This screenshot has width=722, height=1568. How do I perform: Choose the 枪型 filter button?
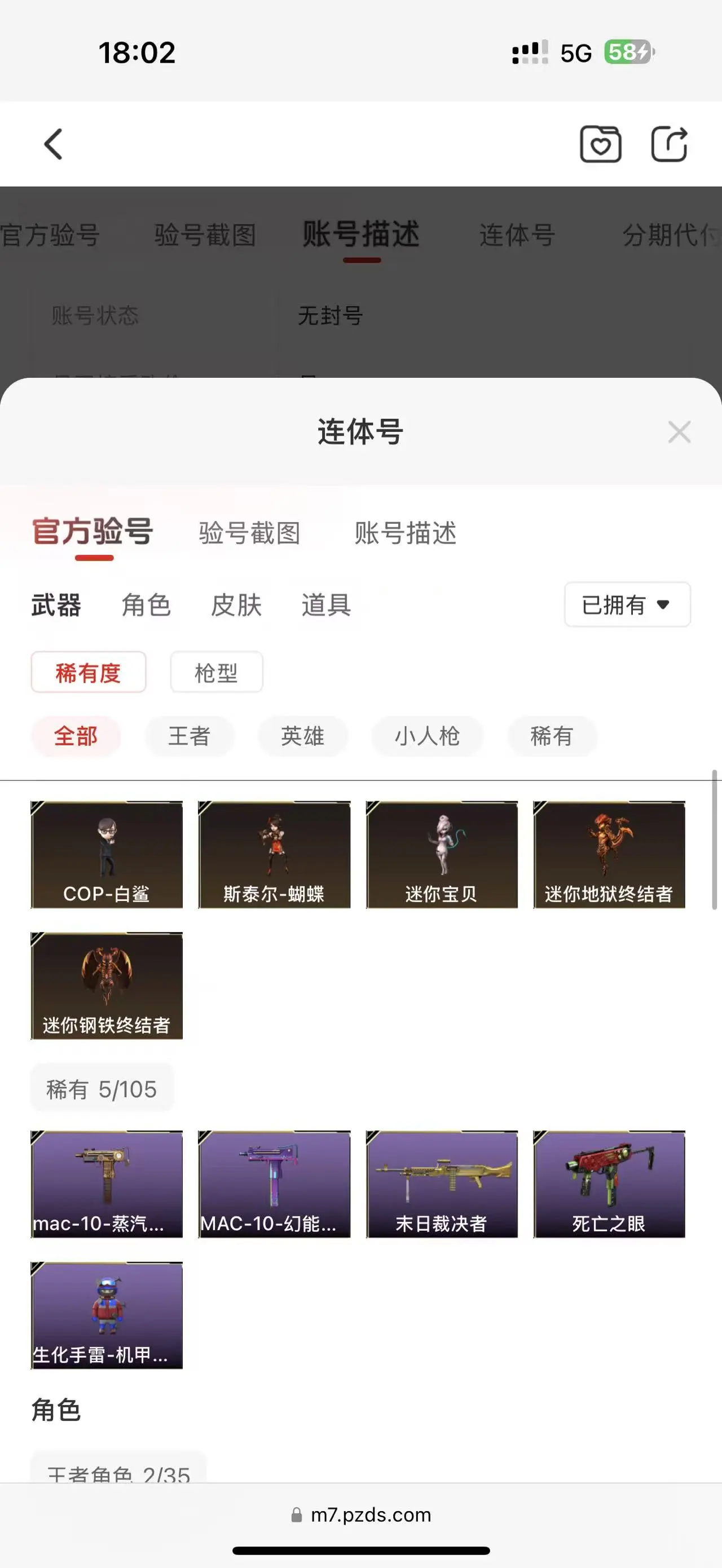[x=216, y=672]
